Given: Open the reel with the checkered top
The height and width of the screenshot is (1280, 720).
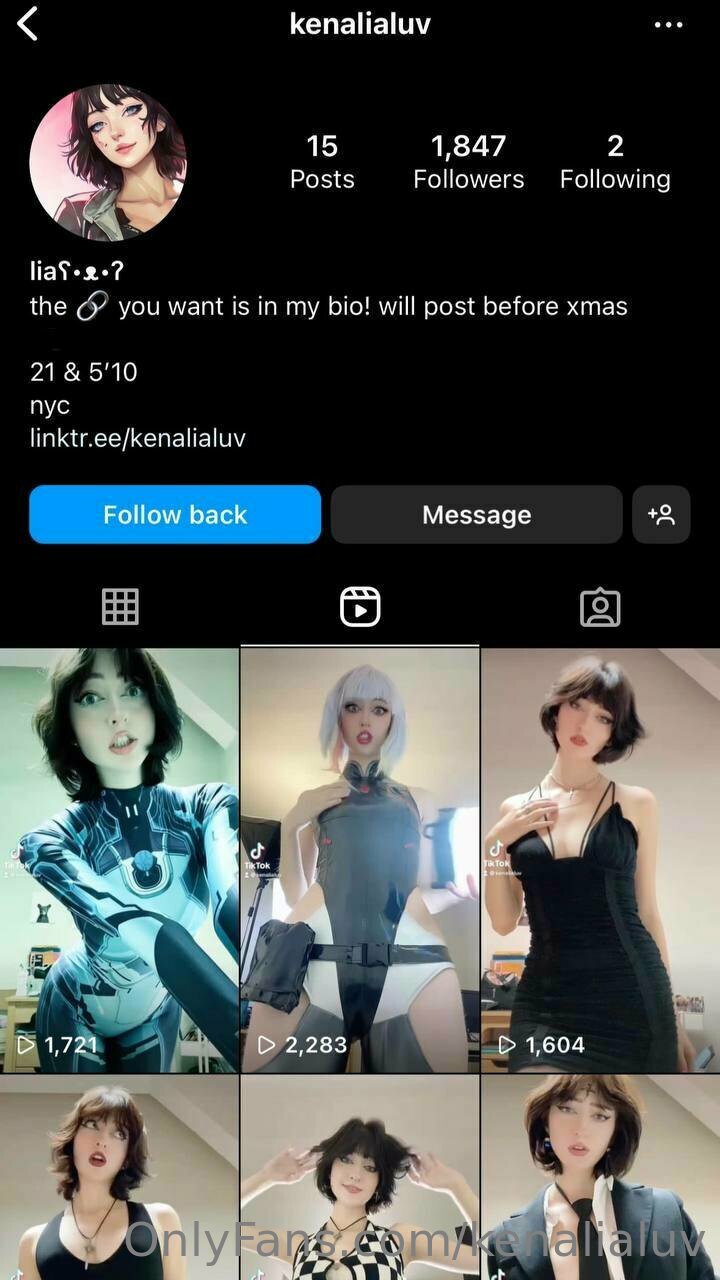Looking at the screenshot, I should click(x=360, y=1180).
